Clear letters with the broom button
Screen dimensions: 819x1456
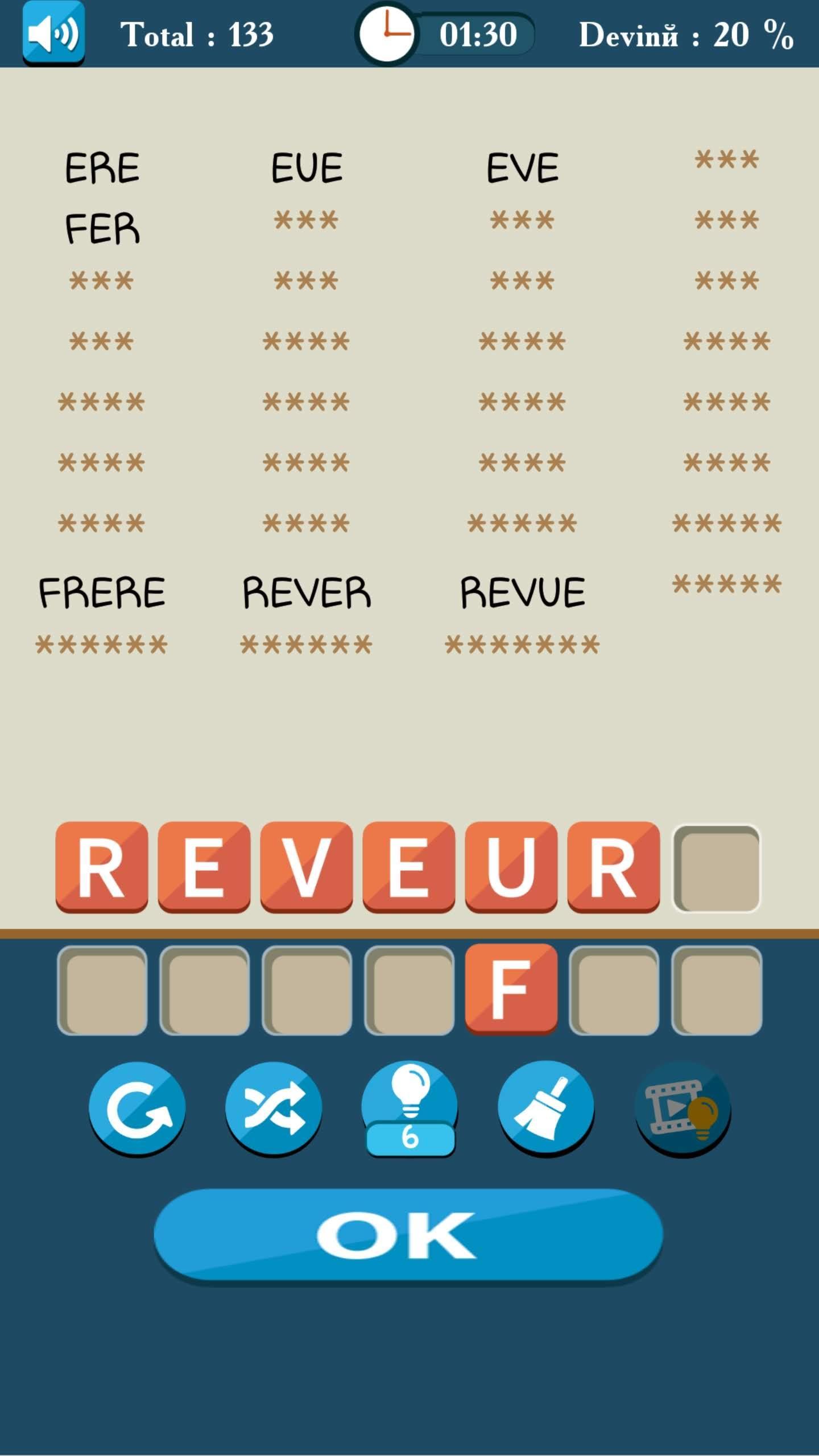(x=546, y=1108)
